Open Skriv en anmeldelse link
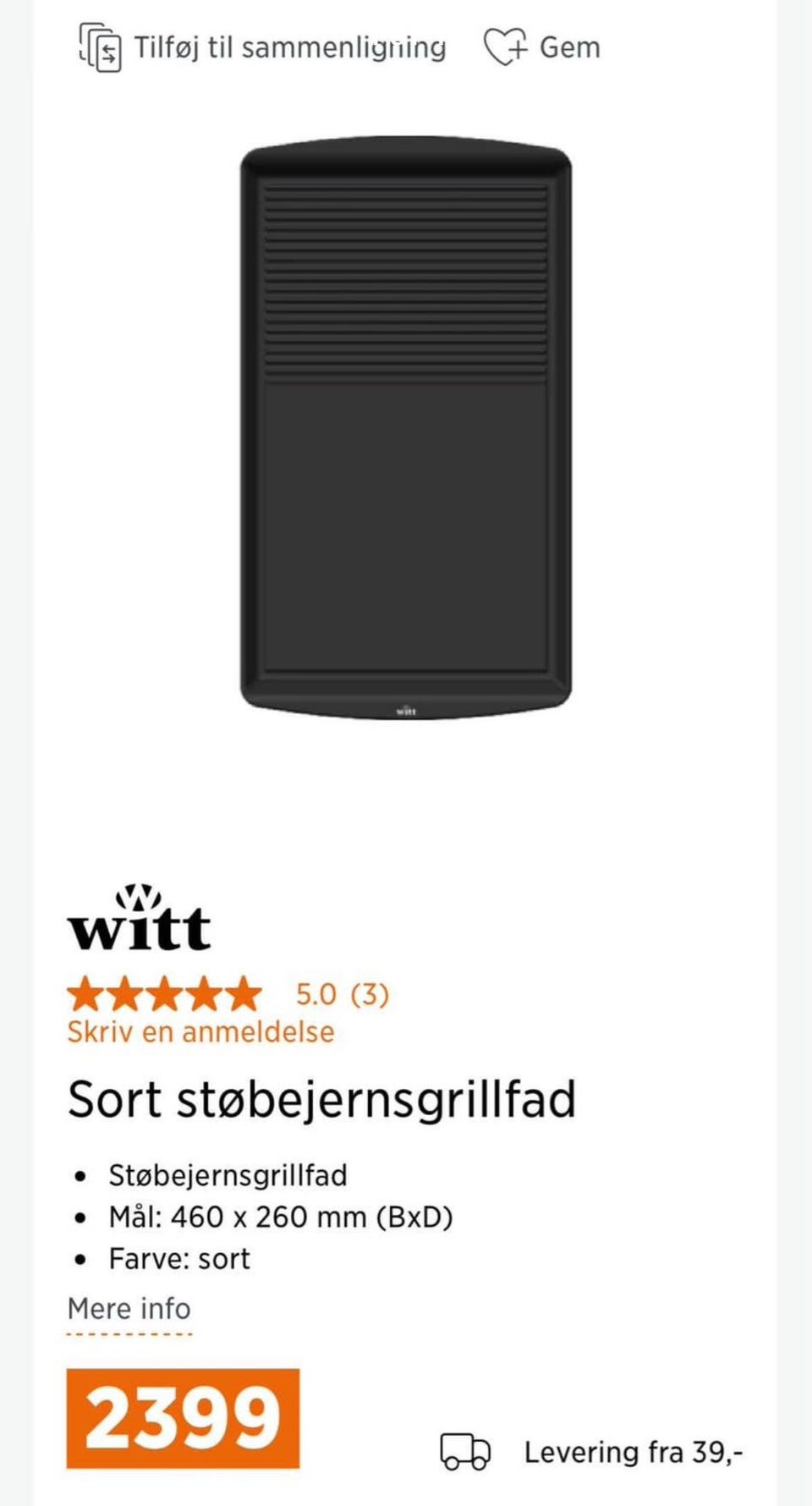This screenshot has height=1506, width=812. tap(200, 1031)
